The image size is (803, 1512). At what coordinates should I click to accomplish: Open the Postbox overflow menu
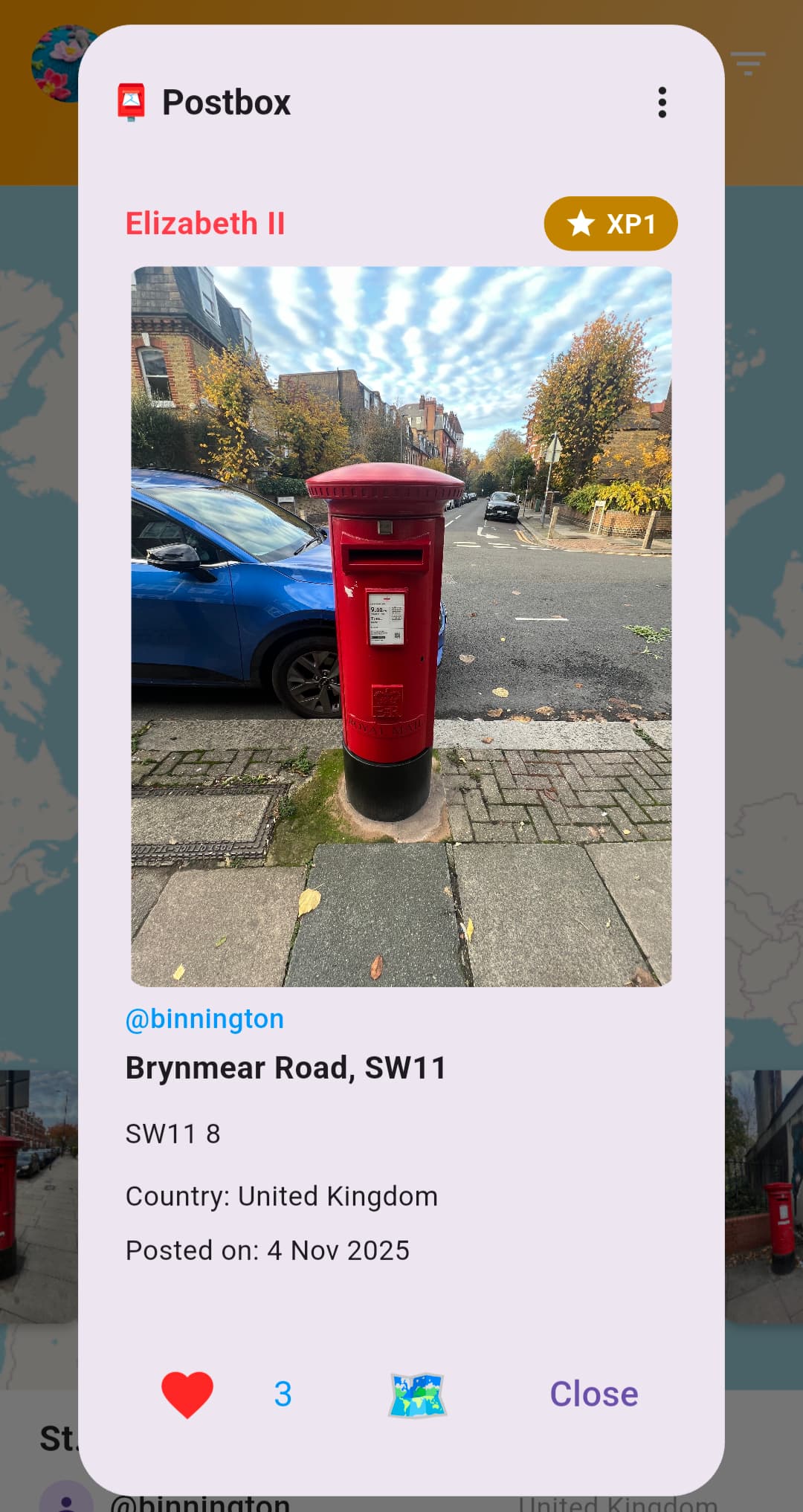pyautogui.click(x=662, y=103)
